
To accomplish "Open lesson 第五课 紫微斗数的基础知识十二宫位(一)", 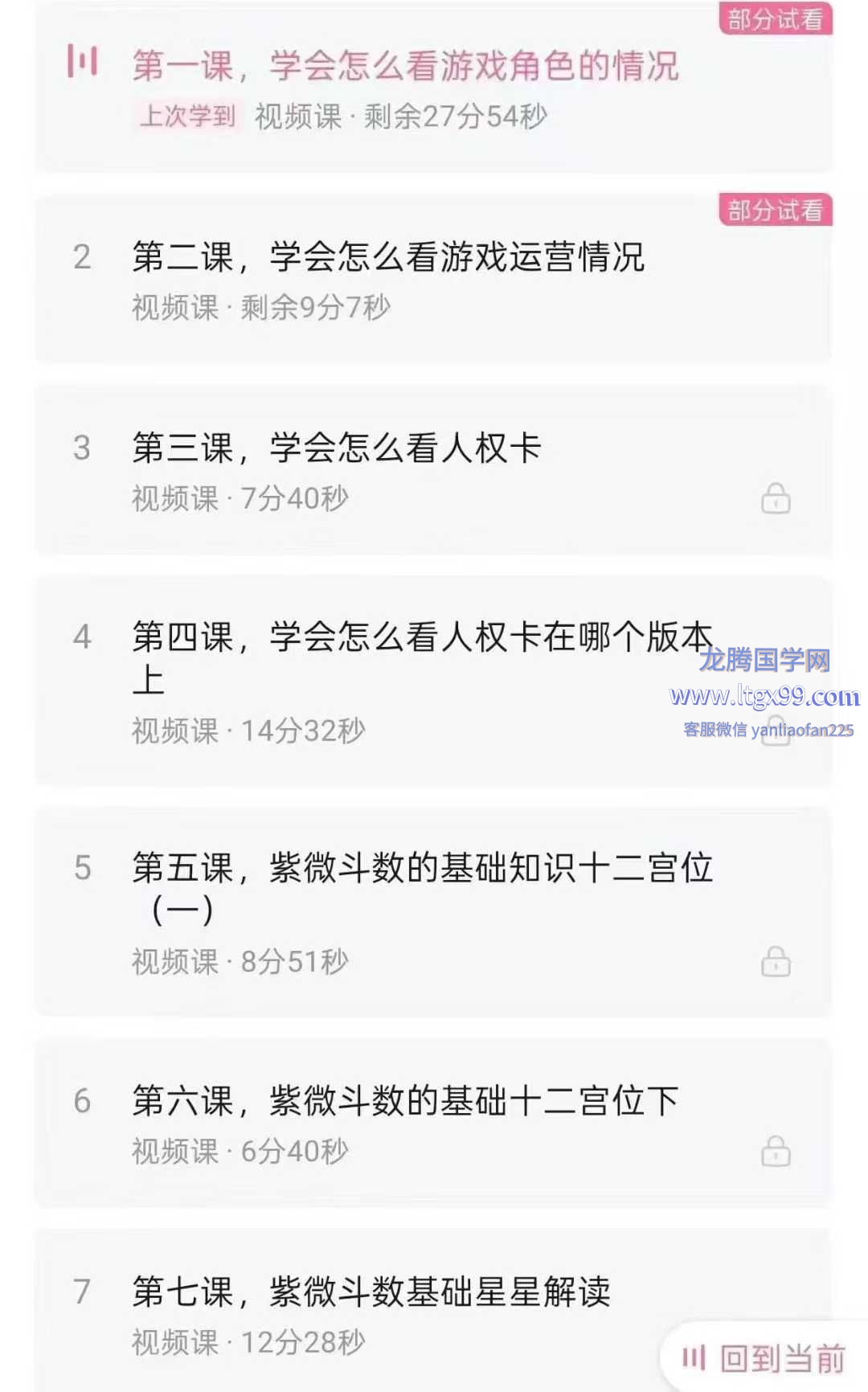I will 433,913.
